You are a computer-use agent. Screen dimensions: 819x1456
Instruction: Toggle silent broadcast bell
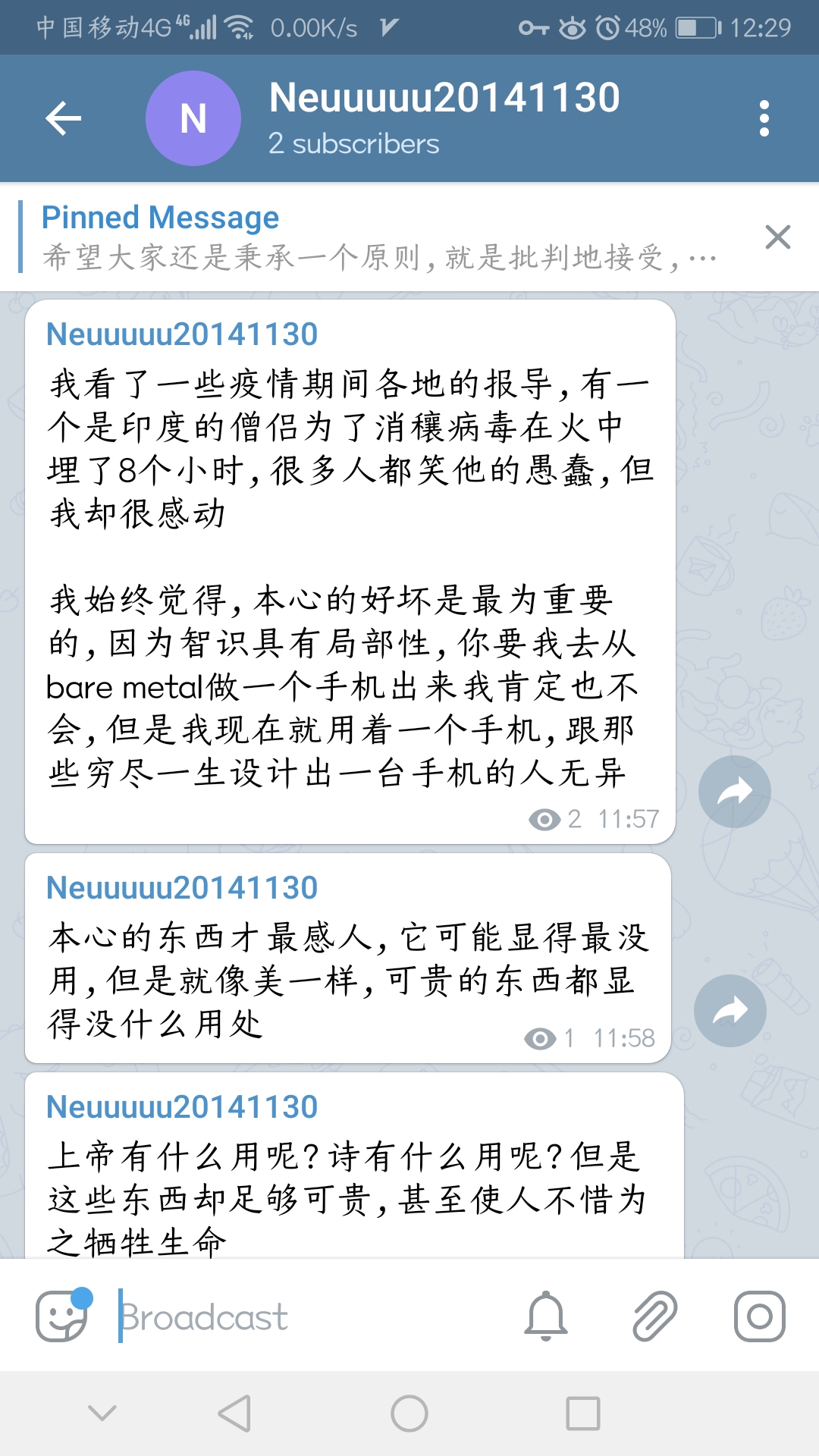(x=546, y=1316)
